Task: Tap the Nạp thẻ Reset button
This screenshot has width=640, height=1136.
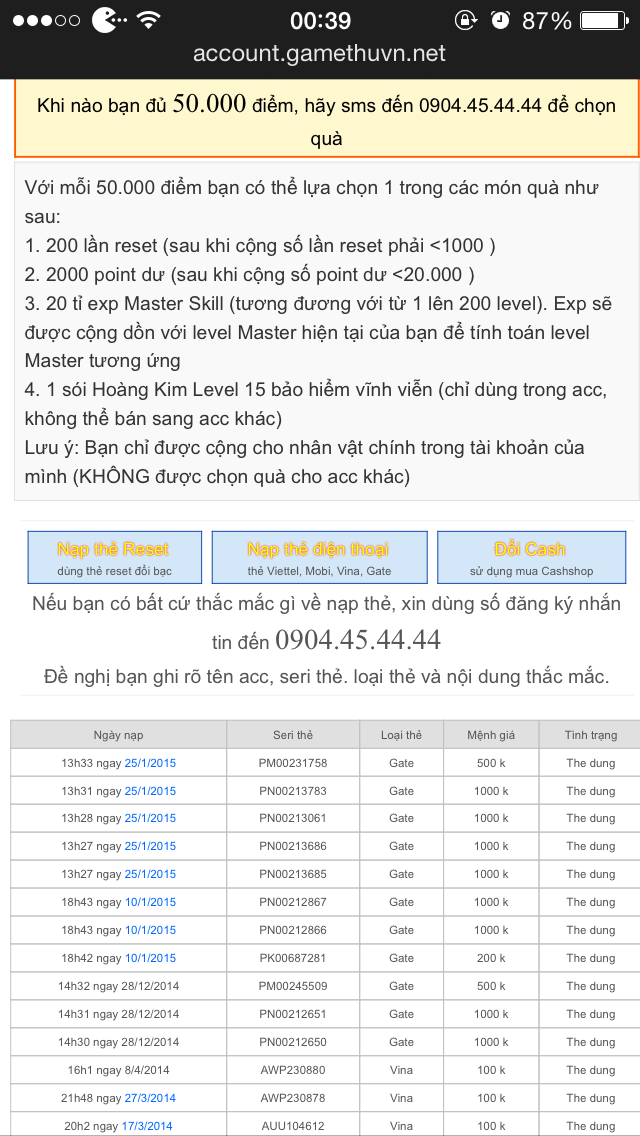Action: tap(115, 557)
